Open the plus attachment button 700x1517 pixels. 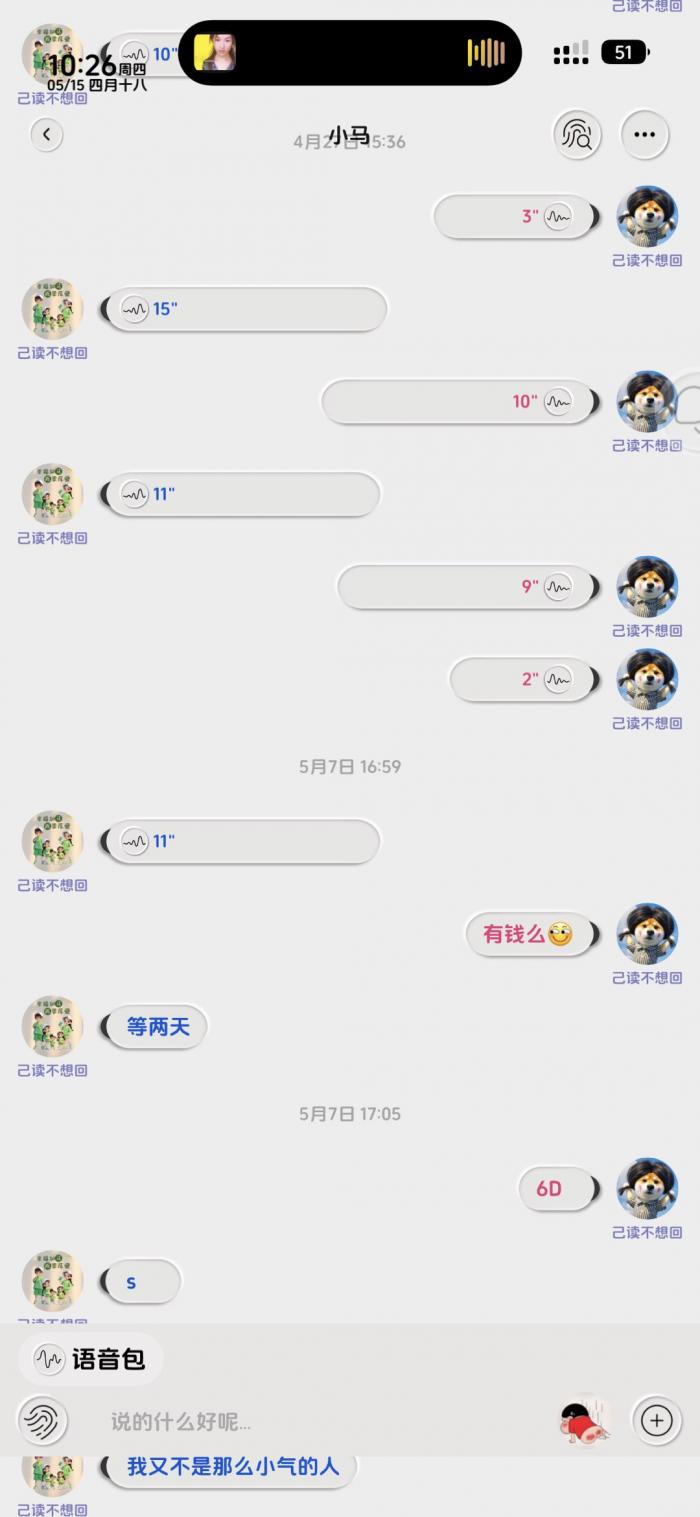[x=657, y=1420]
